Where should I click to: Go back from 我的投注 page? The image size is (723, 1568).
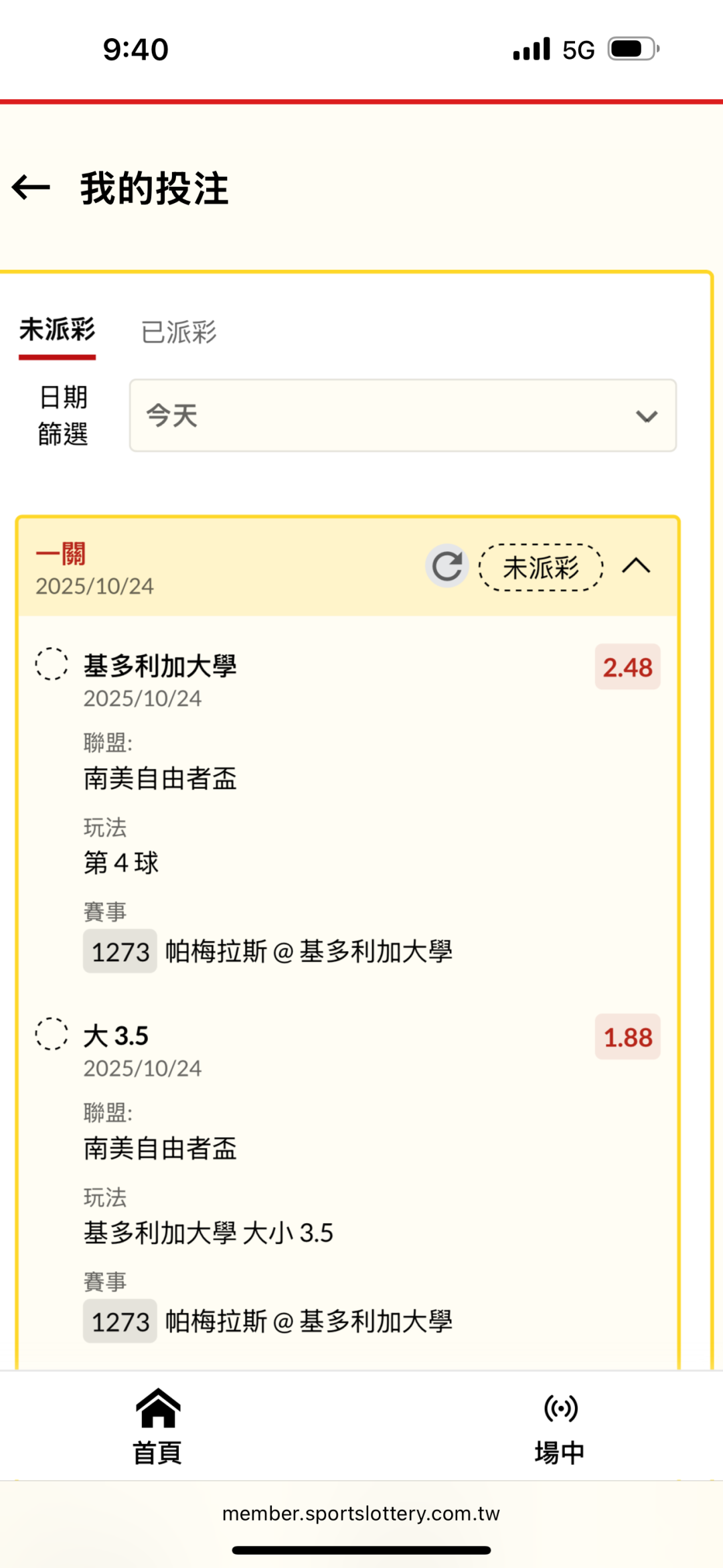coord(31,188)
